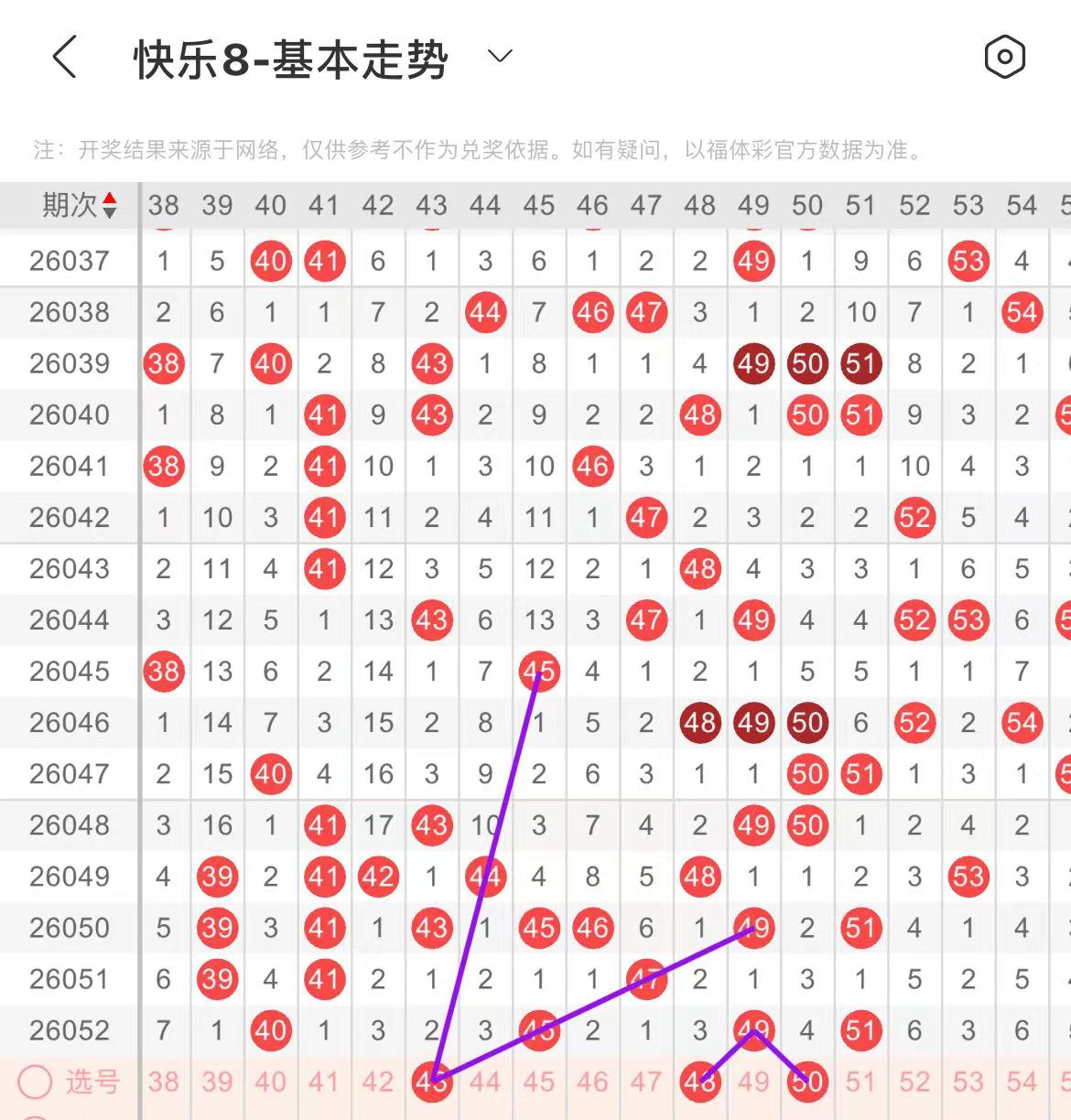Pick number 54 in the 选号 row
The height and width of the screenshot is (1120, 1071).
click(1022, 1082)
